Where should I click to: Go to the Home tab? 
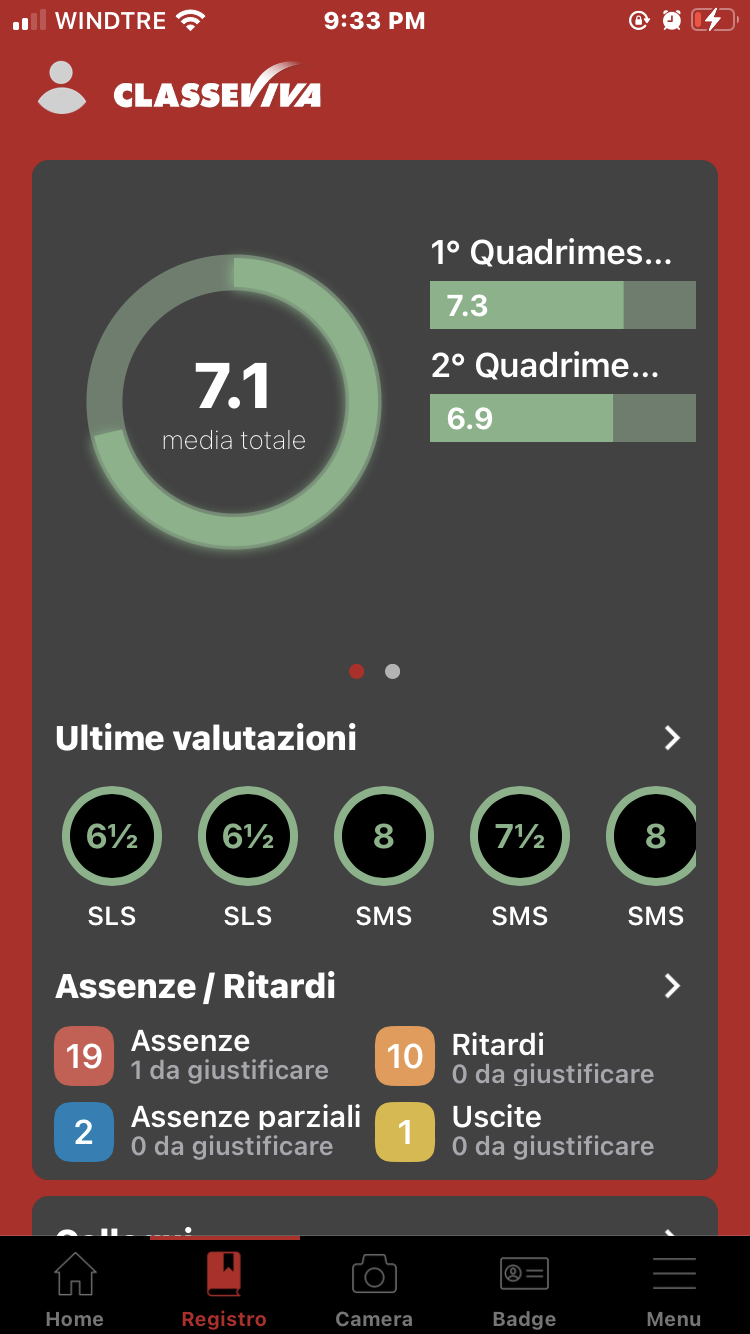(x=75, y=1290)
